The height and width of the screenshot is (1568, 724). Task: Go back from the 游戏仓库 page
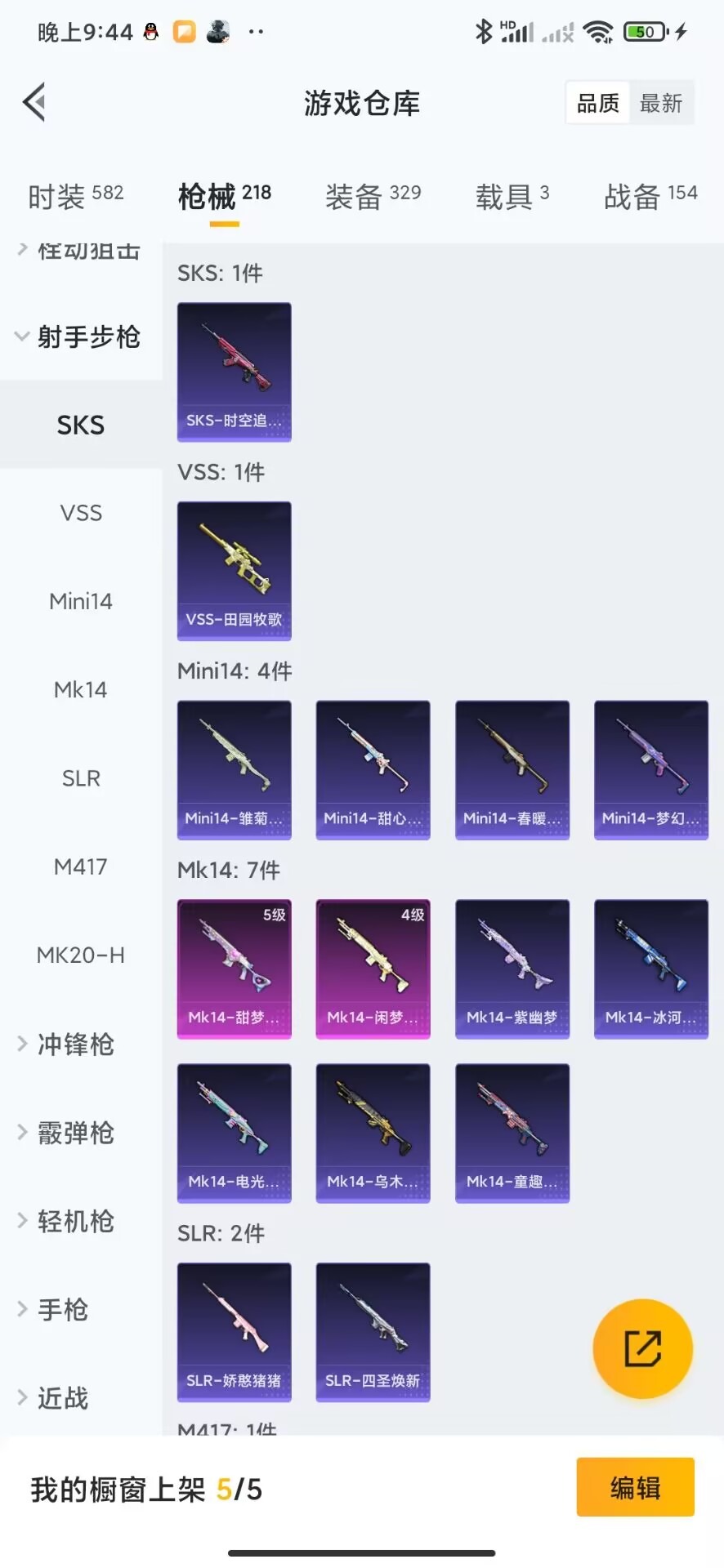click(x=34, y=103)
